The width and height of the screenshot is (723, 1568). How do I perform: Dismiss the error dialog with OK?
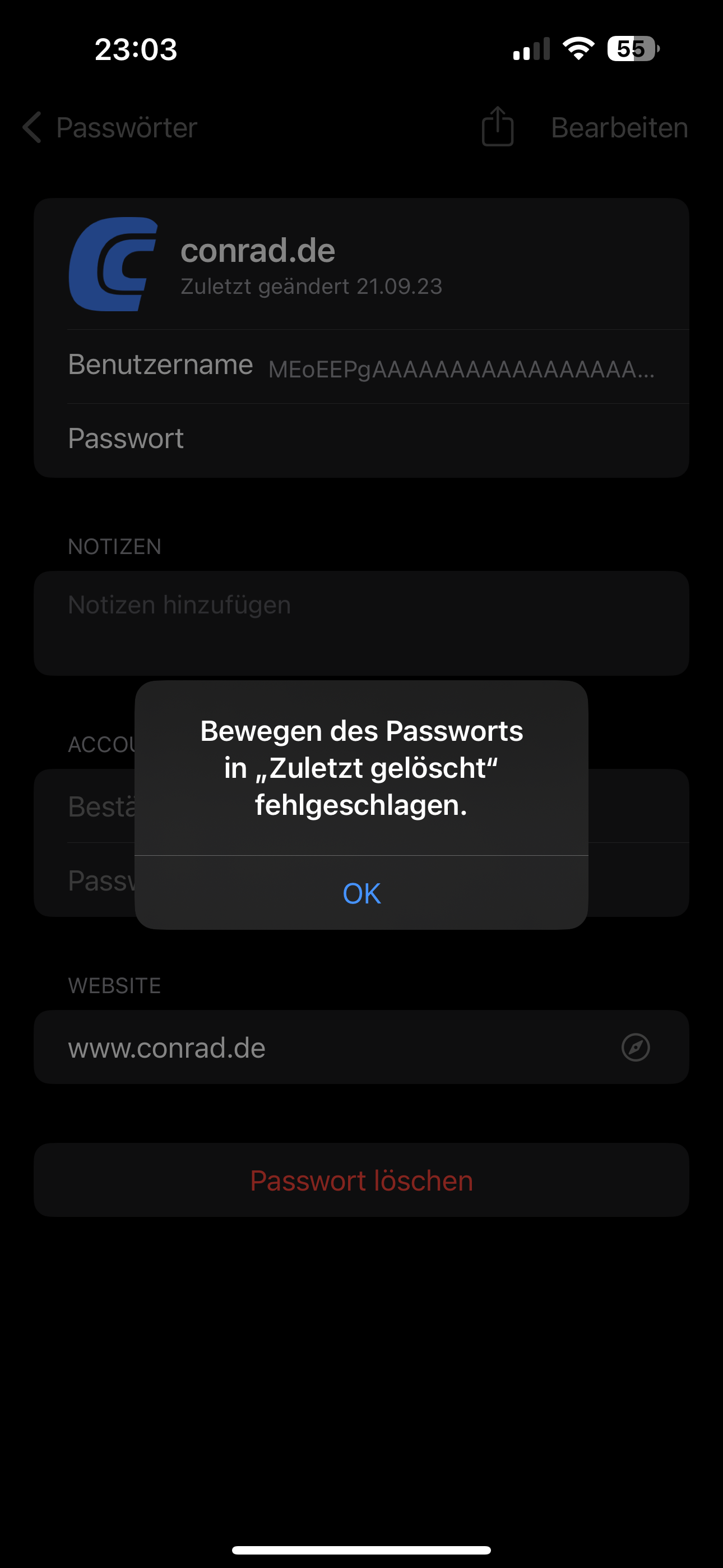click(361, 893)
